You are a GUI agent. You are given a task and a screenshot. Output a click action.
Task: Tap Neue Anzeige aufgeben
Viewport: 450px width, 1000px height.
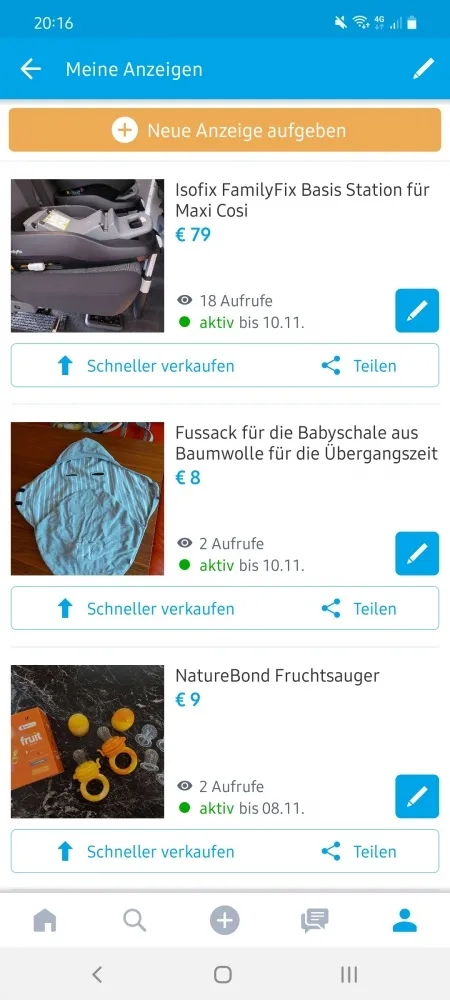coord(225,130)
